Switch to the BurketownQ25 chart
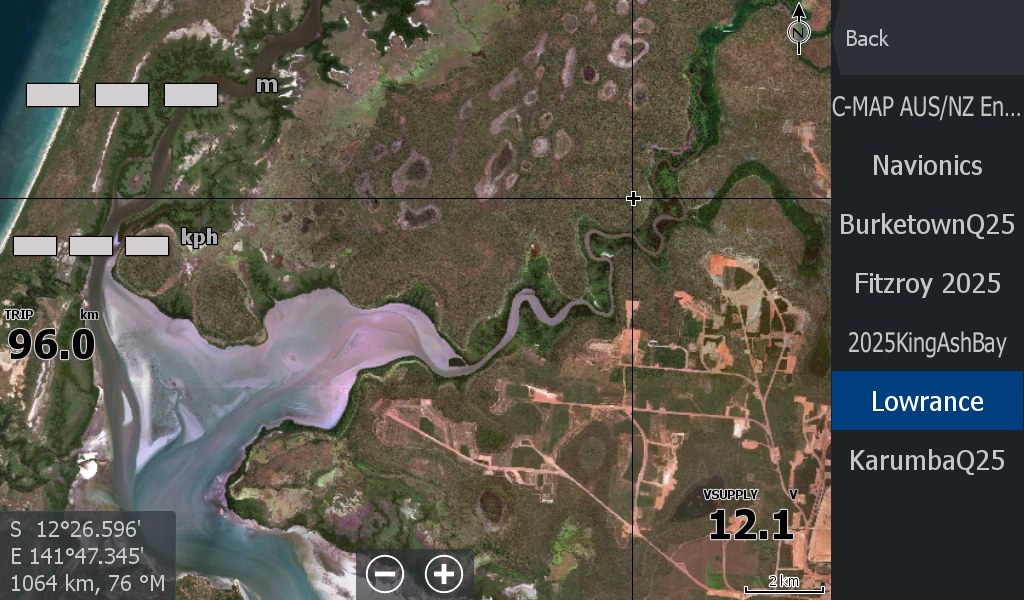1024x600 pixels. click(927, 224)
